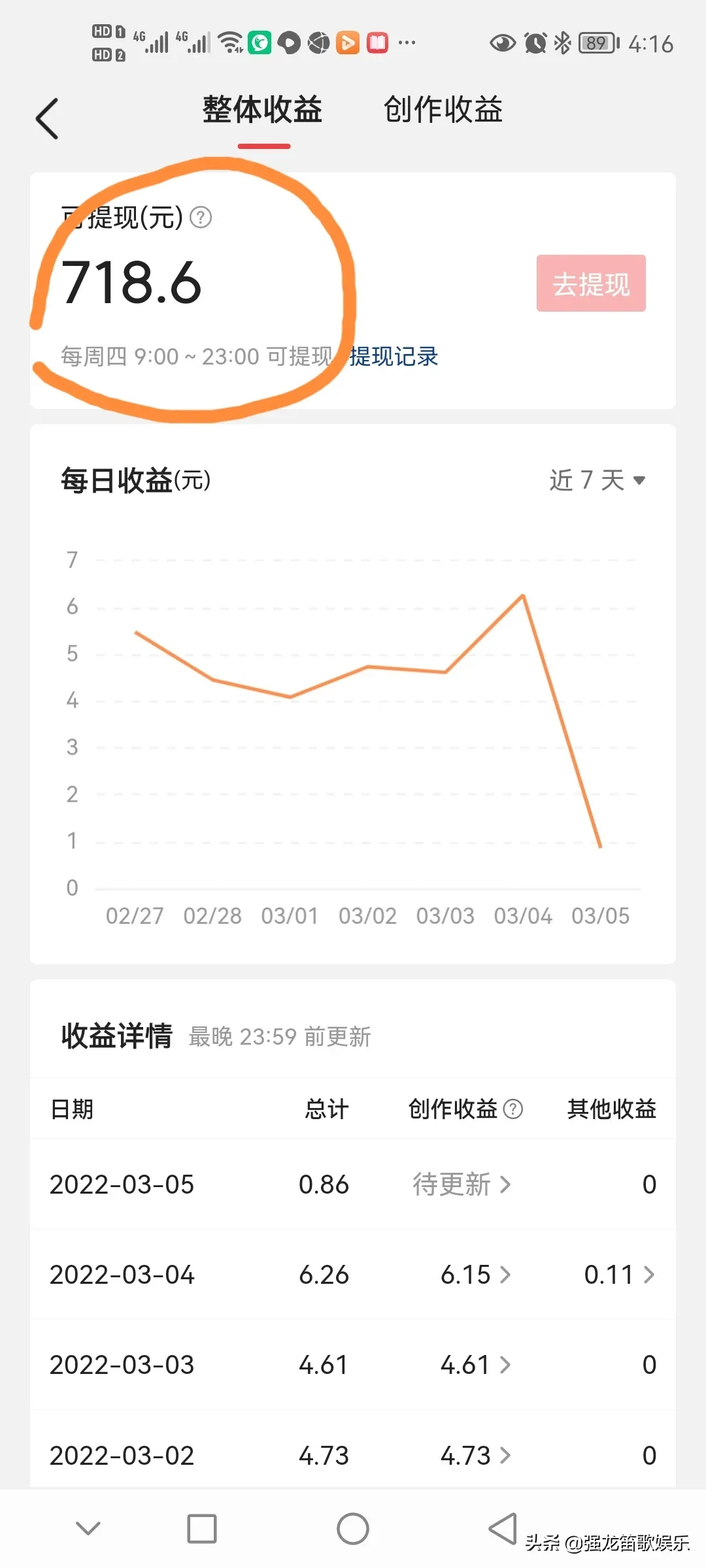Tap help icon beside 创作收益 column header
Screen dimensions: 706x1568
click(x=513, y=1109)
